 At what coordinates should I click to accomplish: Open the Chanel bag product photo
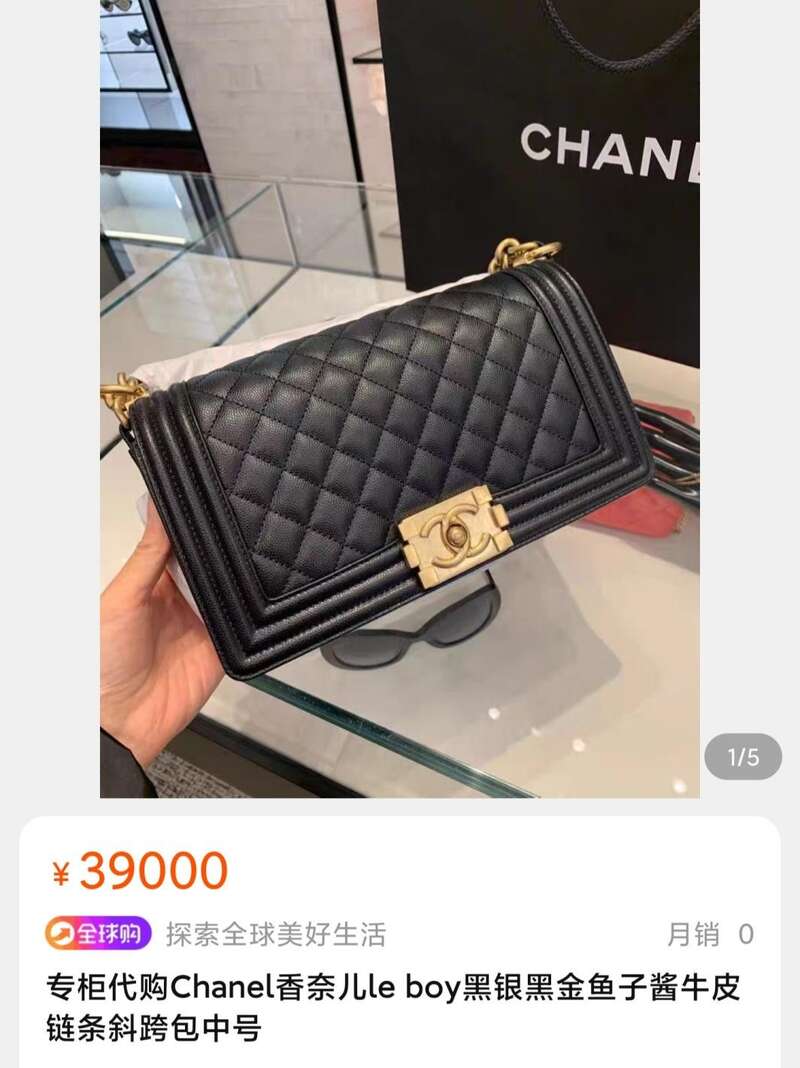click(x=400, y=400)
